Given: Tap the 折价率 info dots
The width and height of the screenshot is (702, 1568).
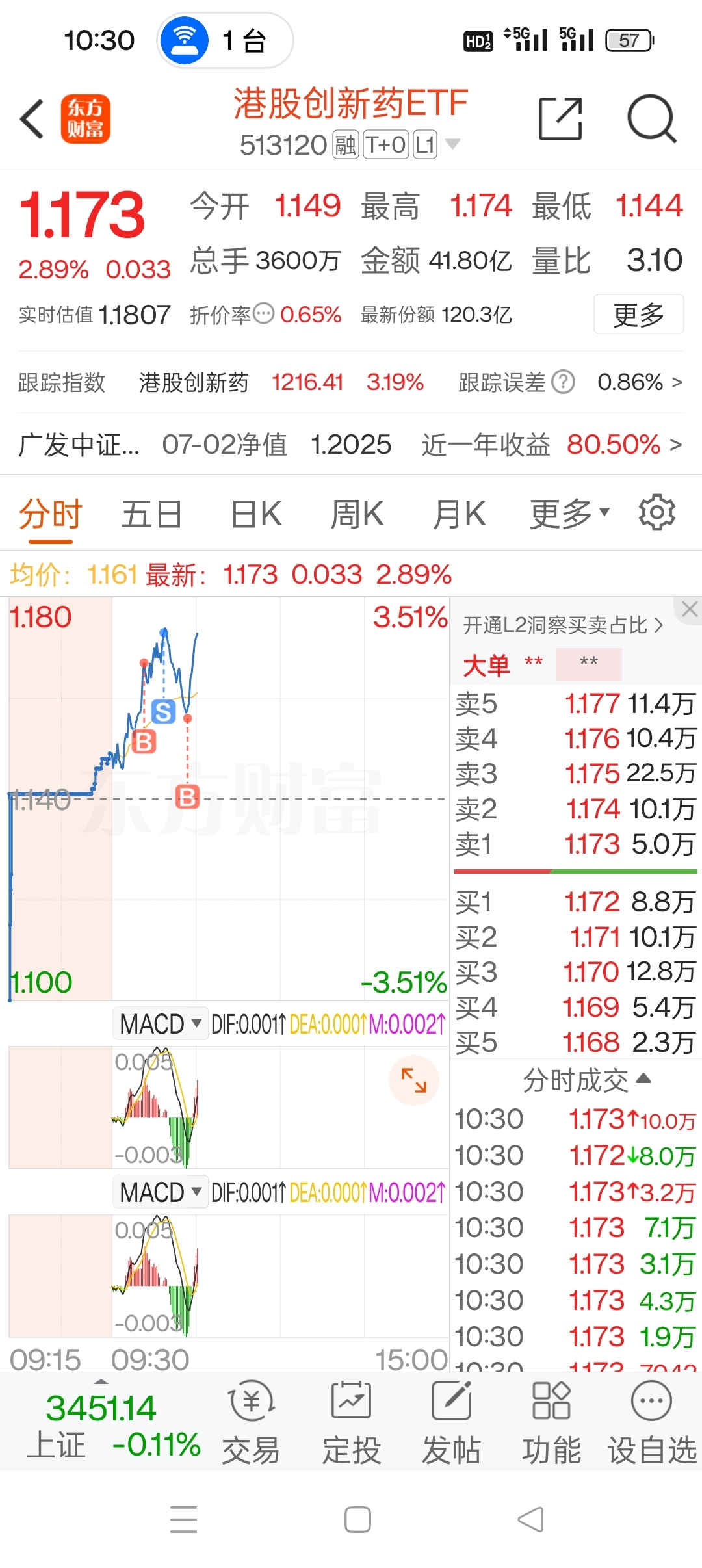Looking at the screenshot, I should tap(263, 315).
